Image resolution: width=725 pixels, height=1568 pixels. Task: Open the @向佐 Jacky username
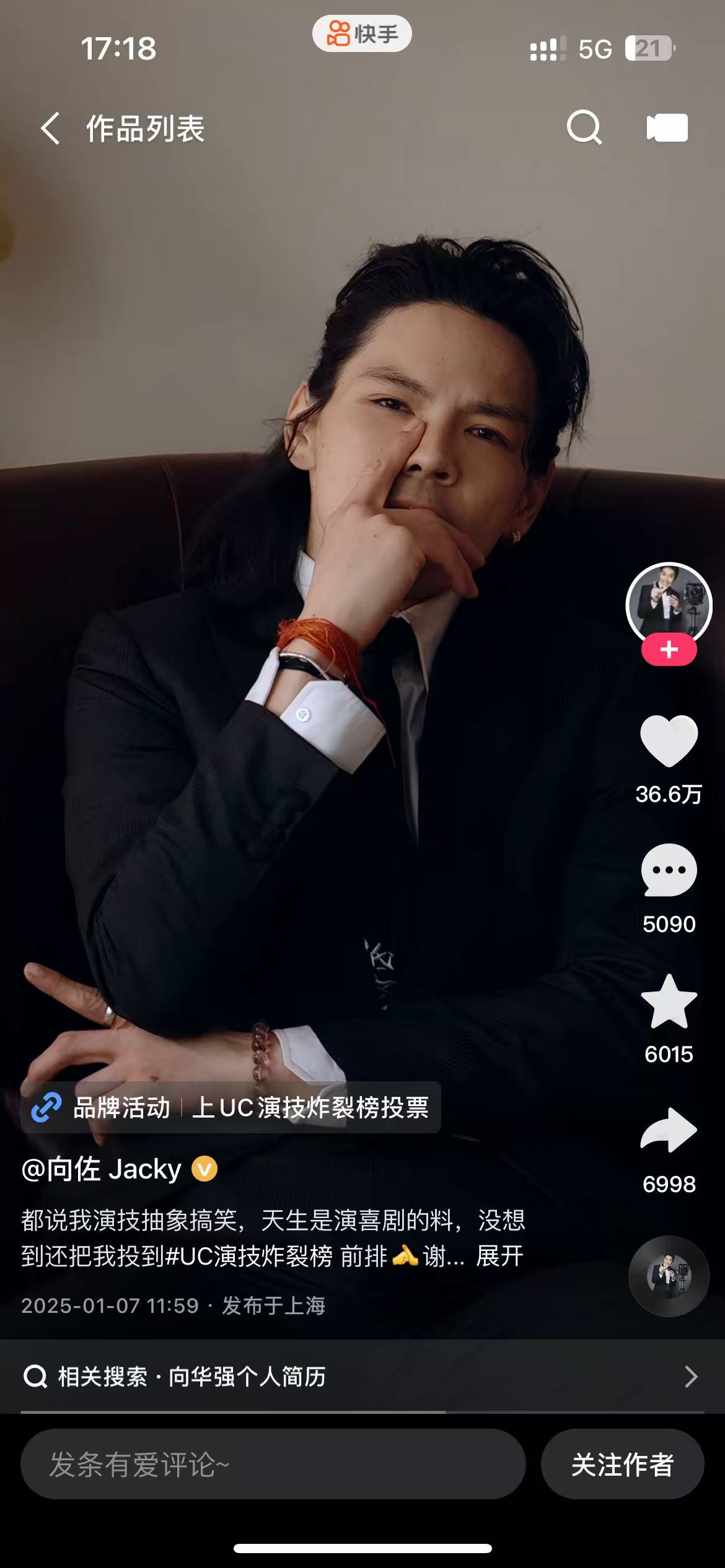tap(102, 1169)
